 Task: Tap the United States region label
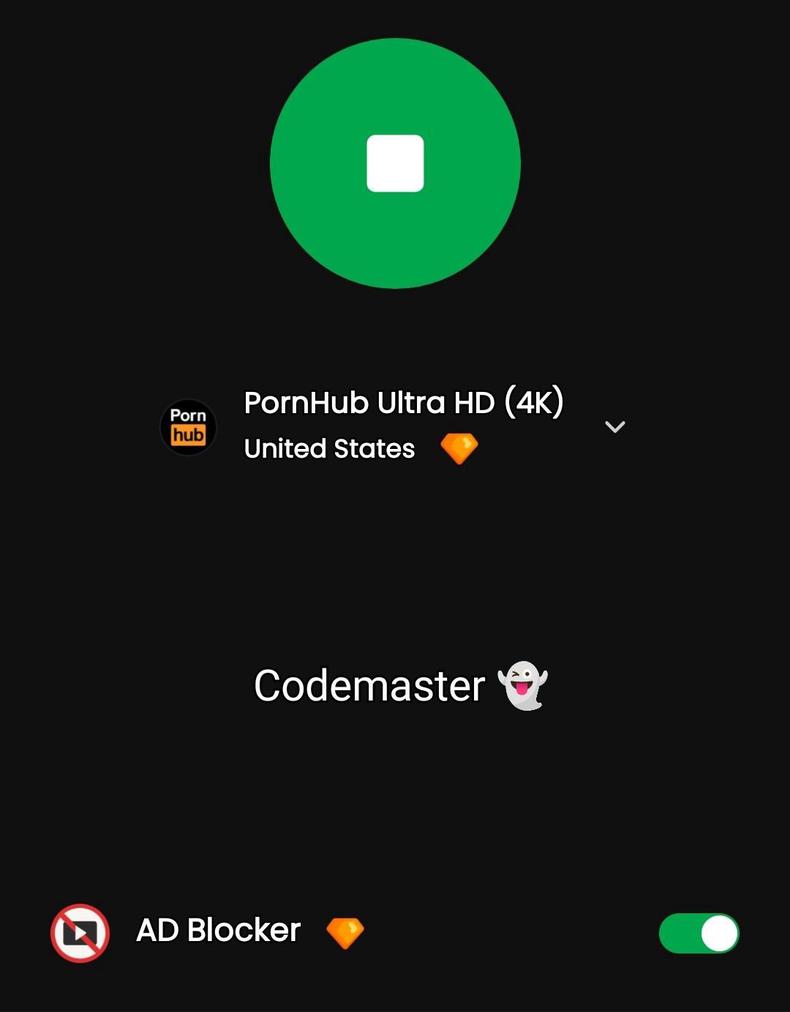click(x=327, y=449)
